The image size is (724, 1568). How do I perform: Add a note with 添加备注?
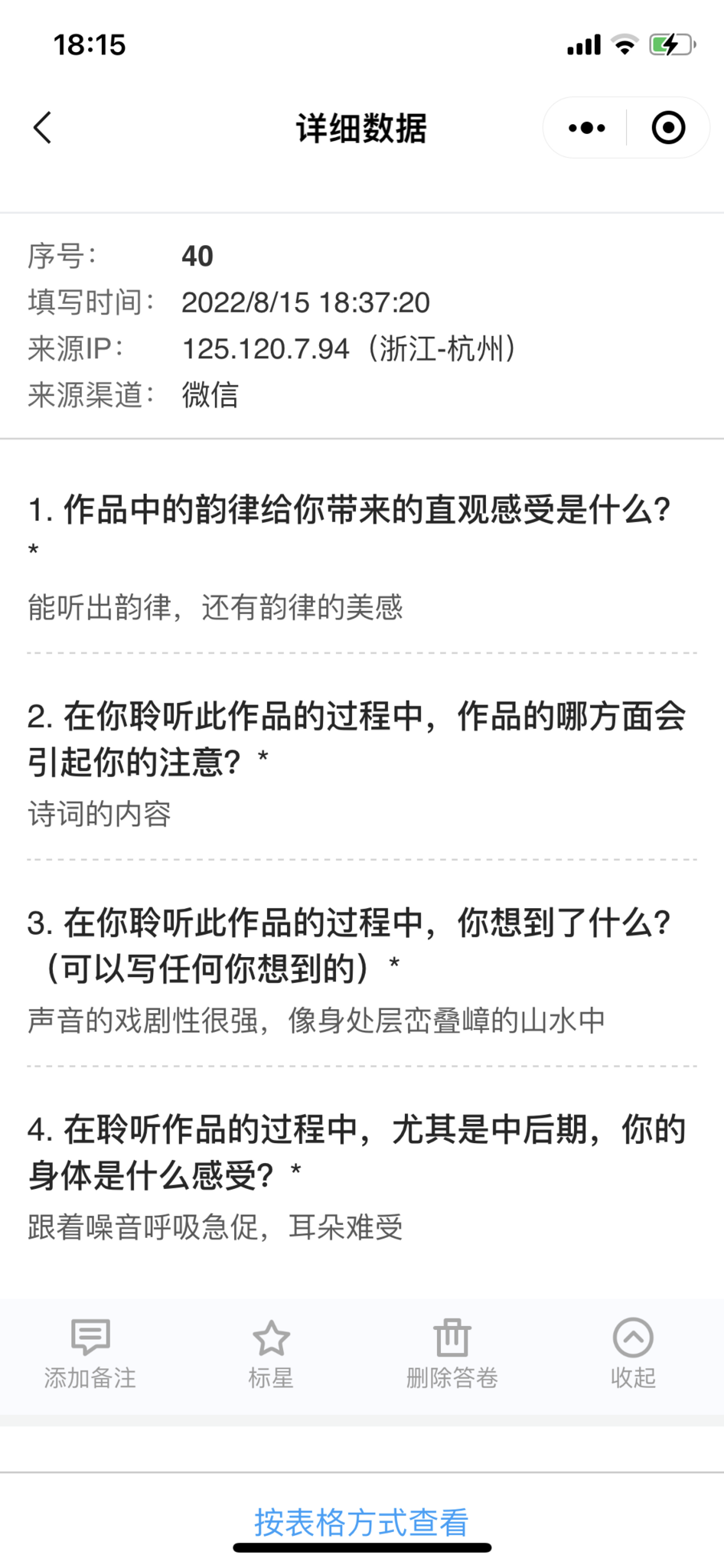pyautogui.click(x=90, y=1354)
